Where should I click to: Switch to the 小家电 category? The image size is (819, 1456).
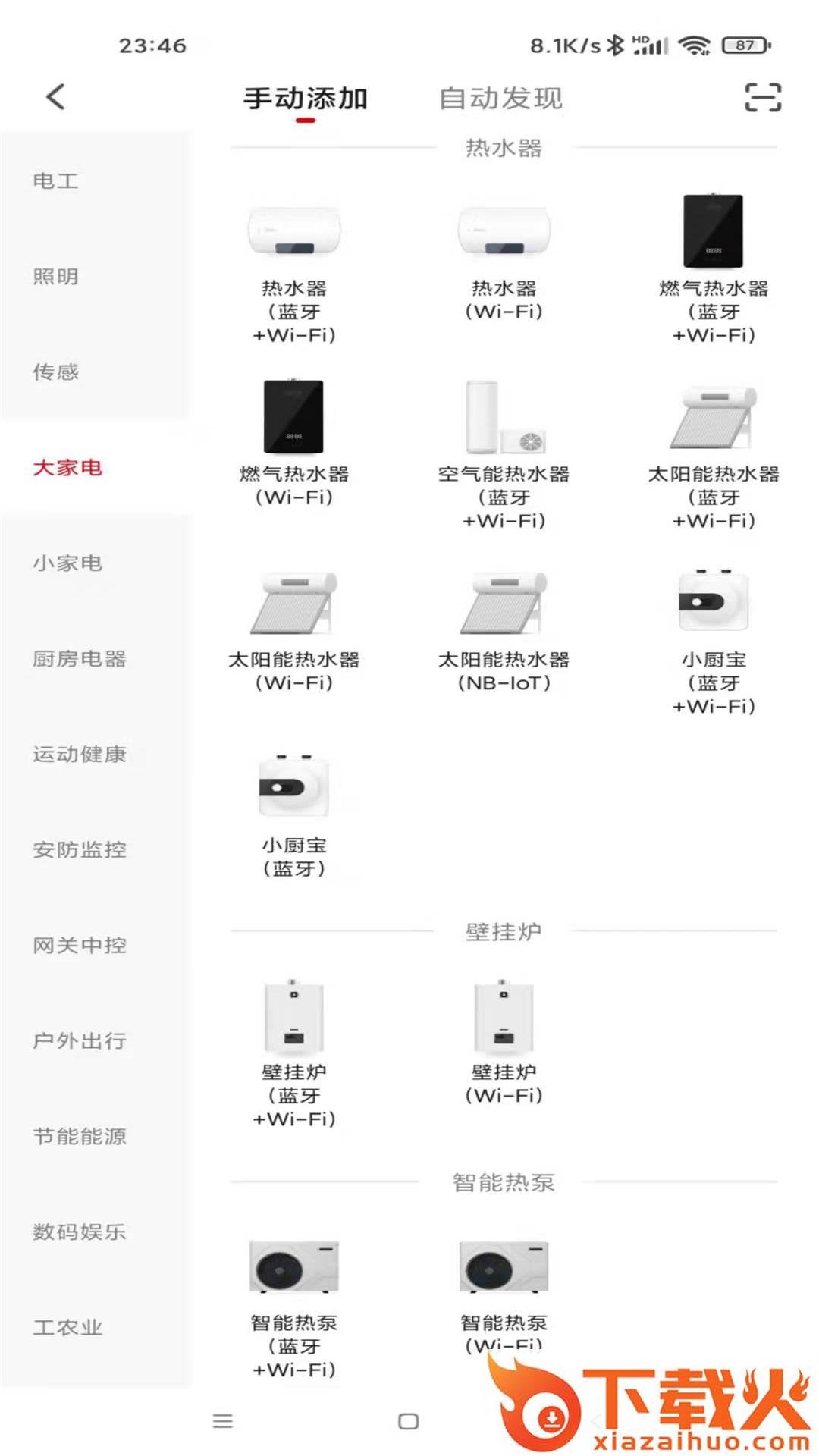pyautogui.click(x=67, y=563)
